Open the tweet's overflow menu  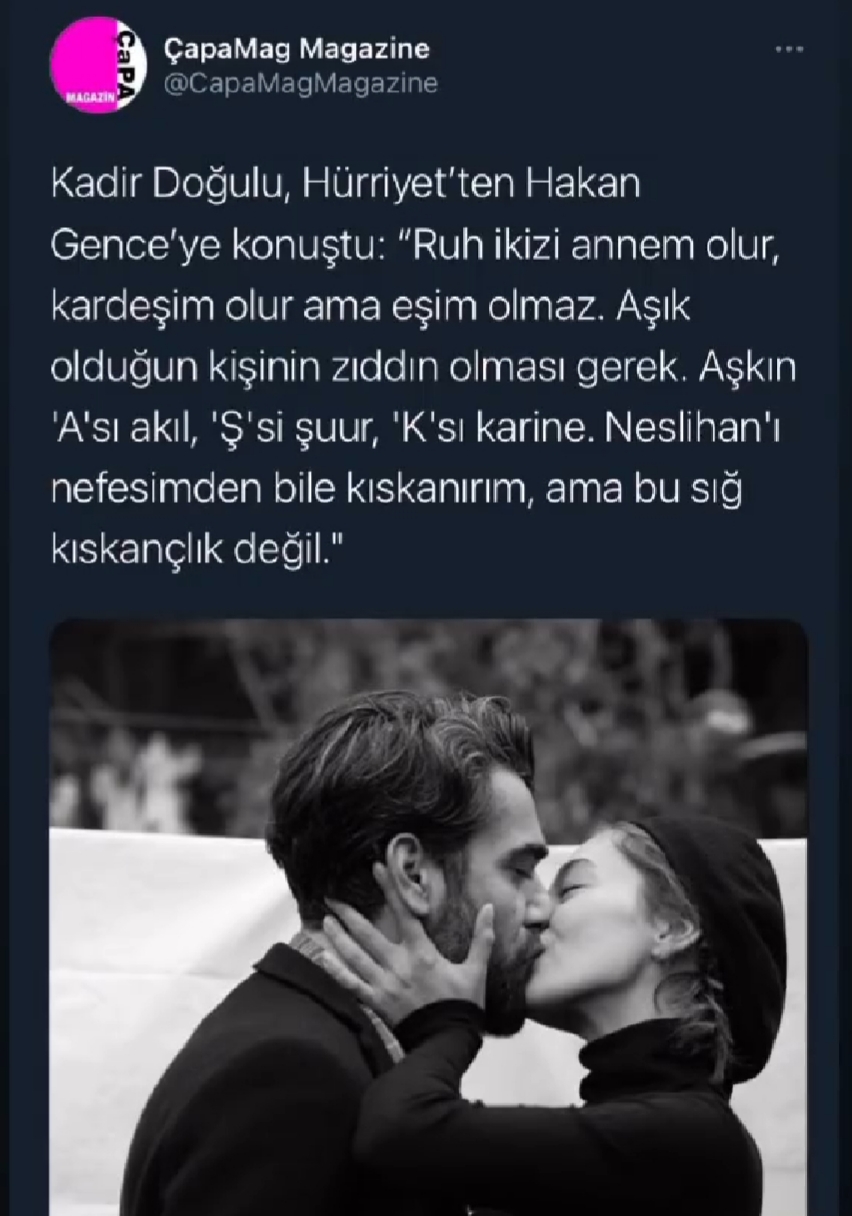point(789,49)
